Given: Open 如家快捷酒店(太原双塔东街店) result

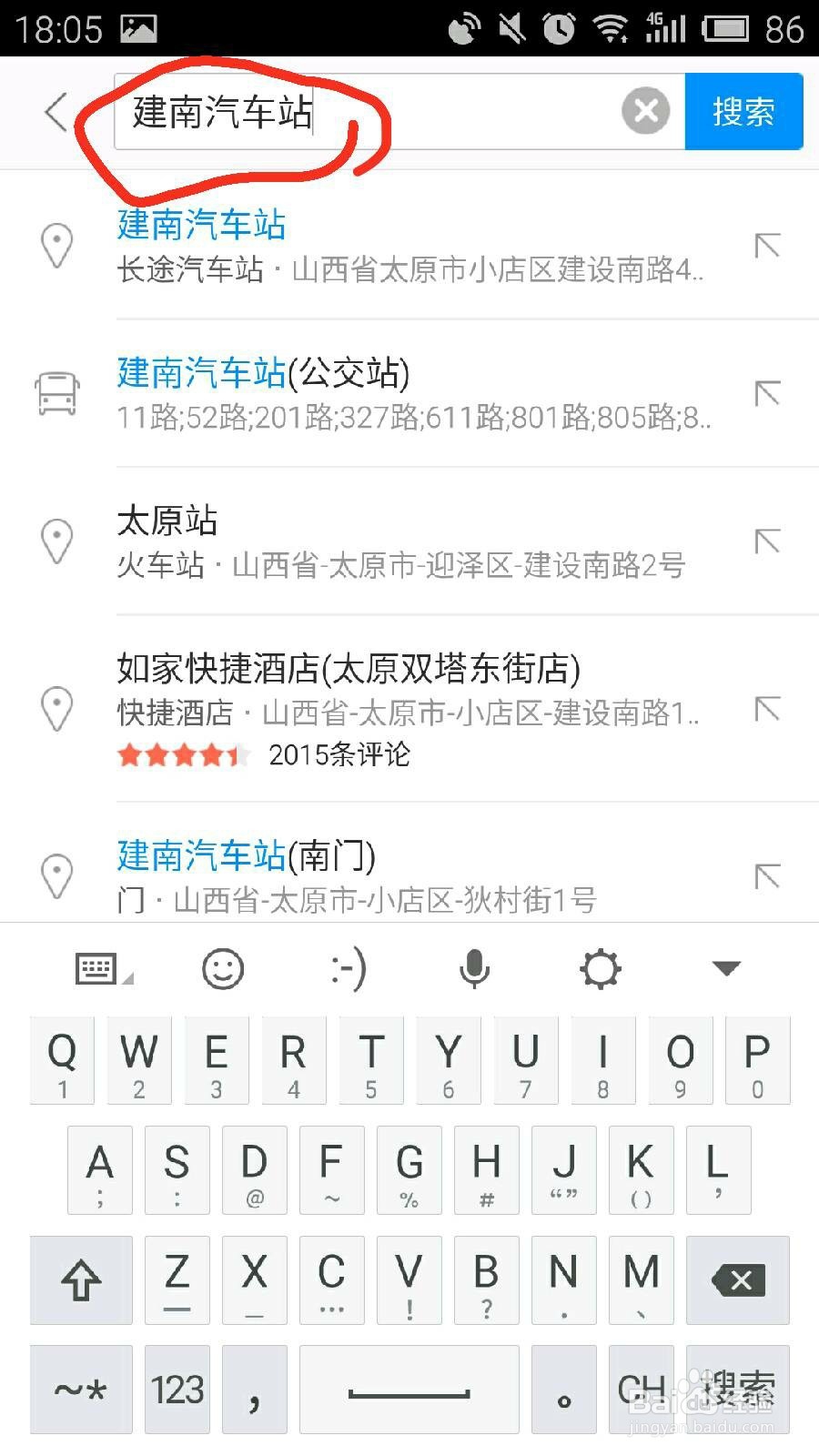Looking at the screenshot, I should click(409, 708).
